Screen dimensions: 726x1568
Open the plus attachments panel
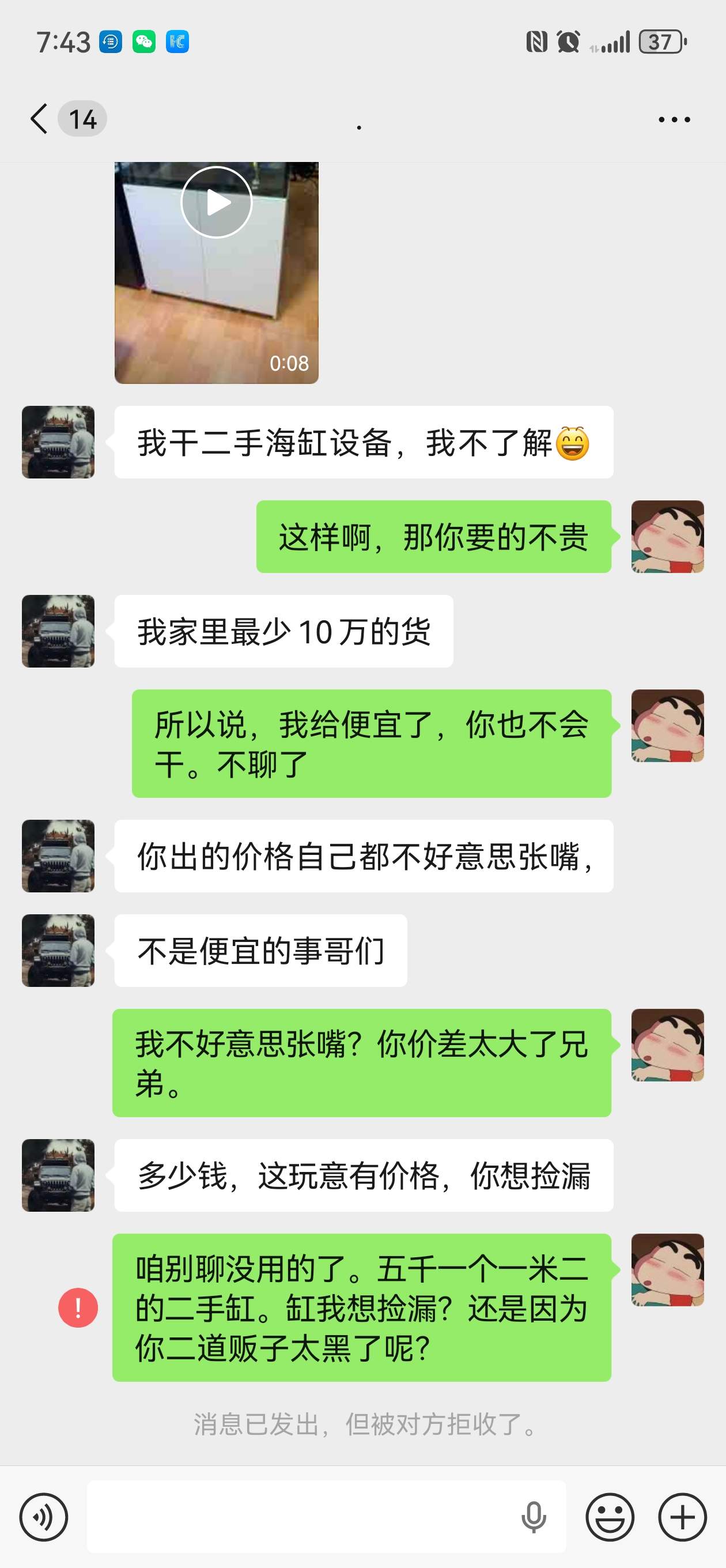click(x=682, y=1517)
